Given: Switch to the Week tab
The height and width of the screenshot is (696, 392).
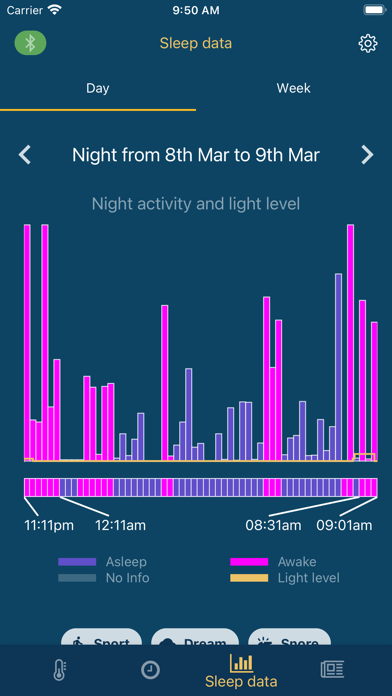Looking at the screenshot, I should (293, 88).
